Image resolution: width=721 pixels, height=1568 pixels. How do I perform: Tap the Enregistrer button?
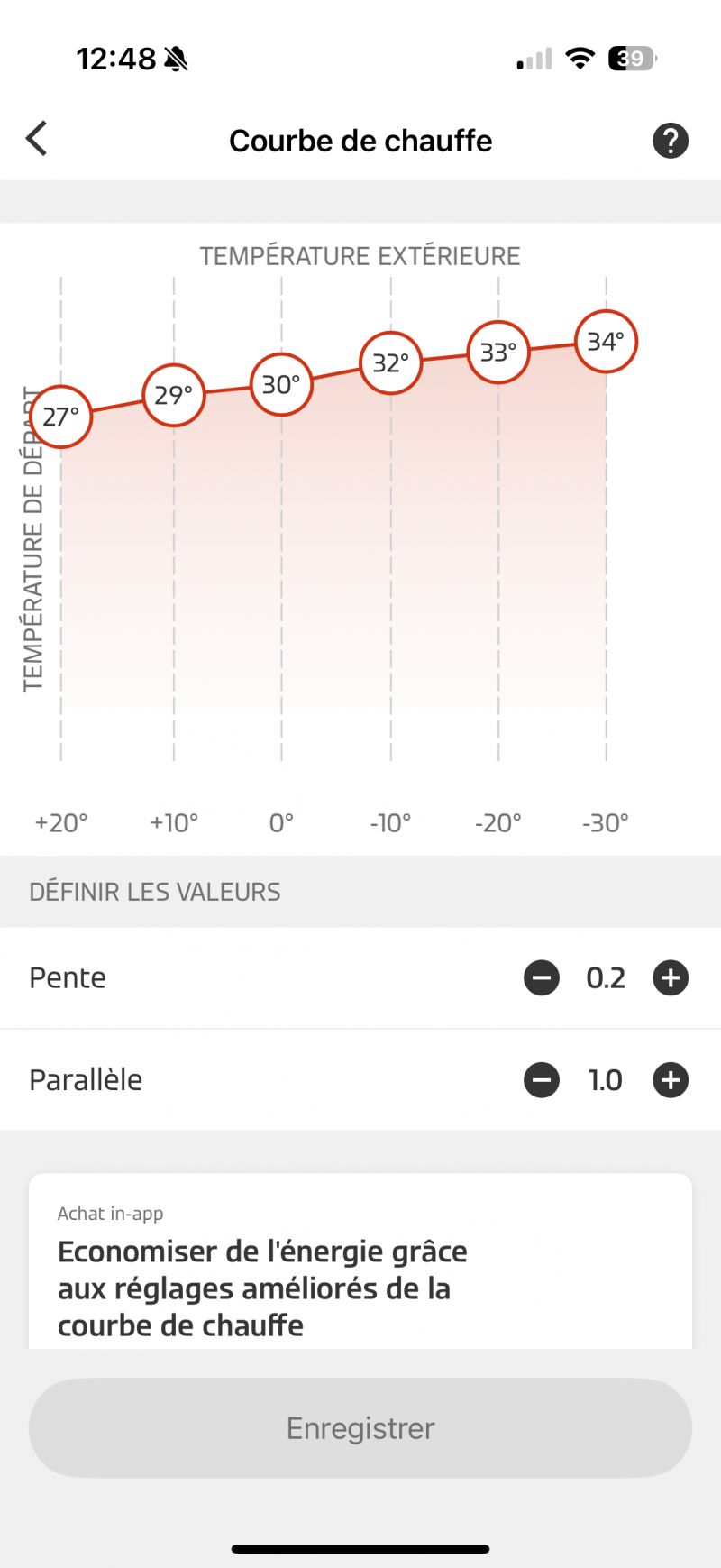click(360, 1427)
